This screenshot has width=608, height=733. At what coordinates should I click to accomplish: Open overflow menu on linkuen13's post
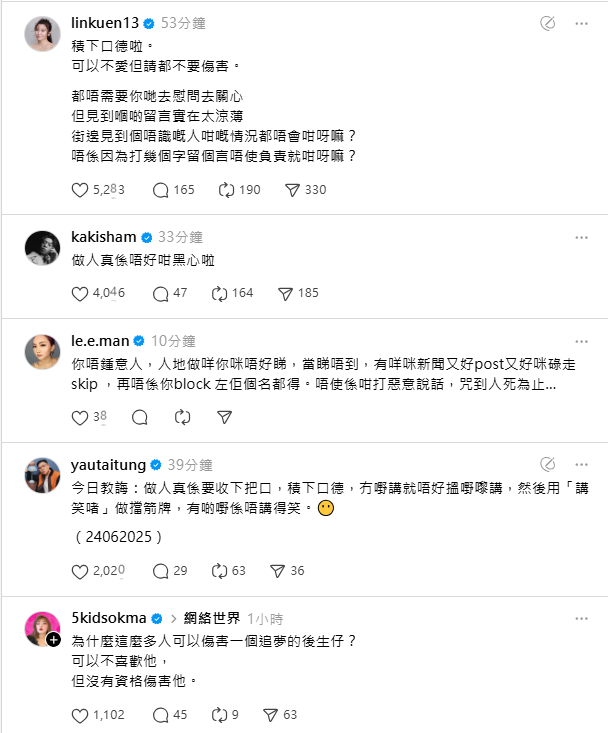[x=582, y=22]
